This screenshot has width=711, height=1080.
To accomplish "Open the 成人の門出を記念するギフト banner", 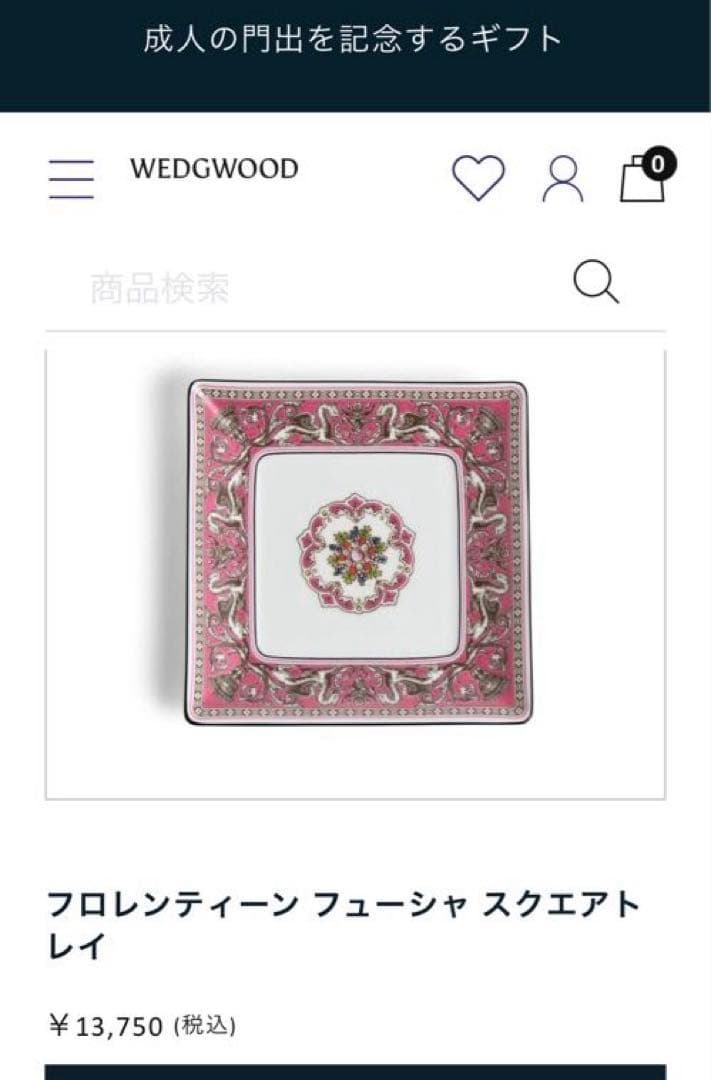I will click(x=354, y=40).
